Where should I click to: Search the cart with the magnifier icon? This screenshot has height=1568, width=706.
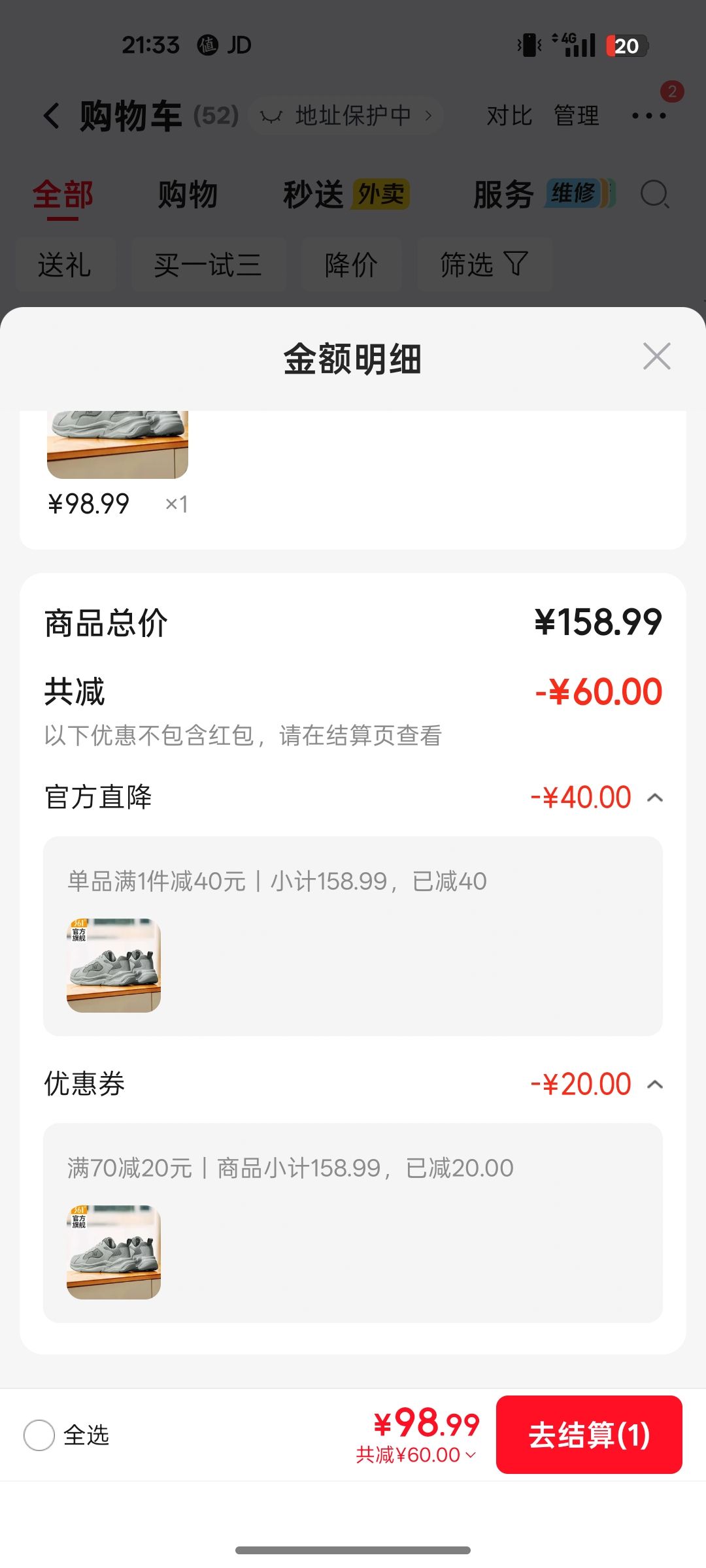coord(654,194)
